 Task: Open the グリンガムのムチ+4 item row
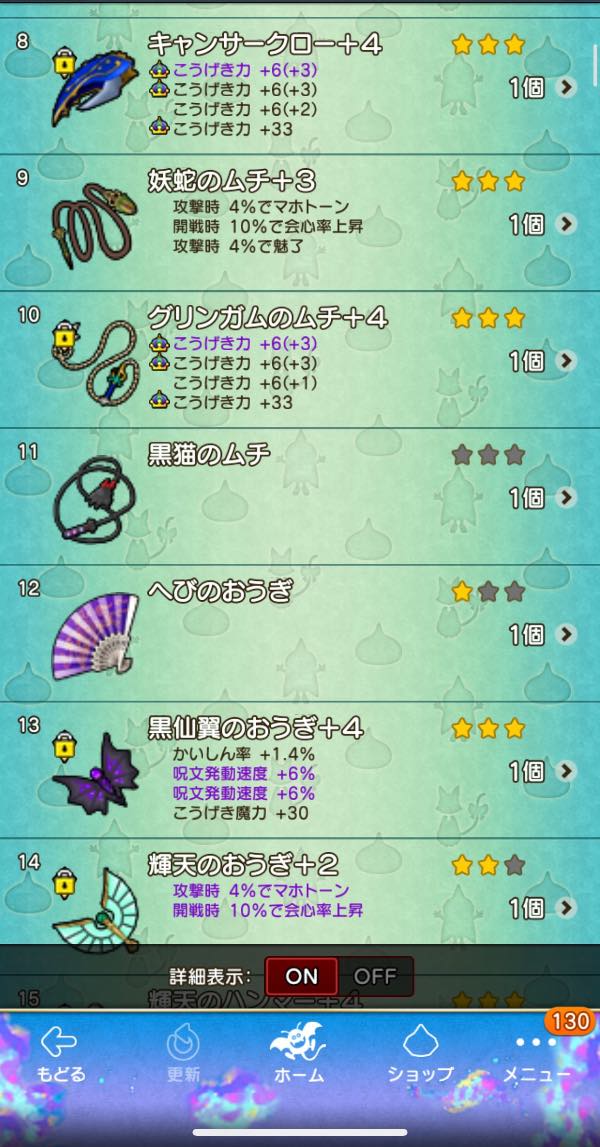(x=300, y=360)
